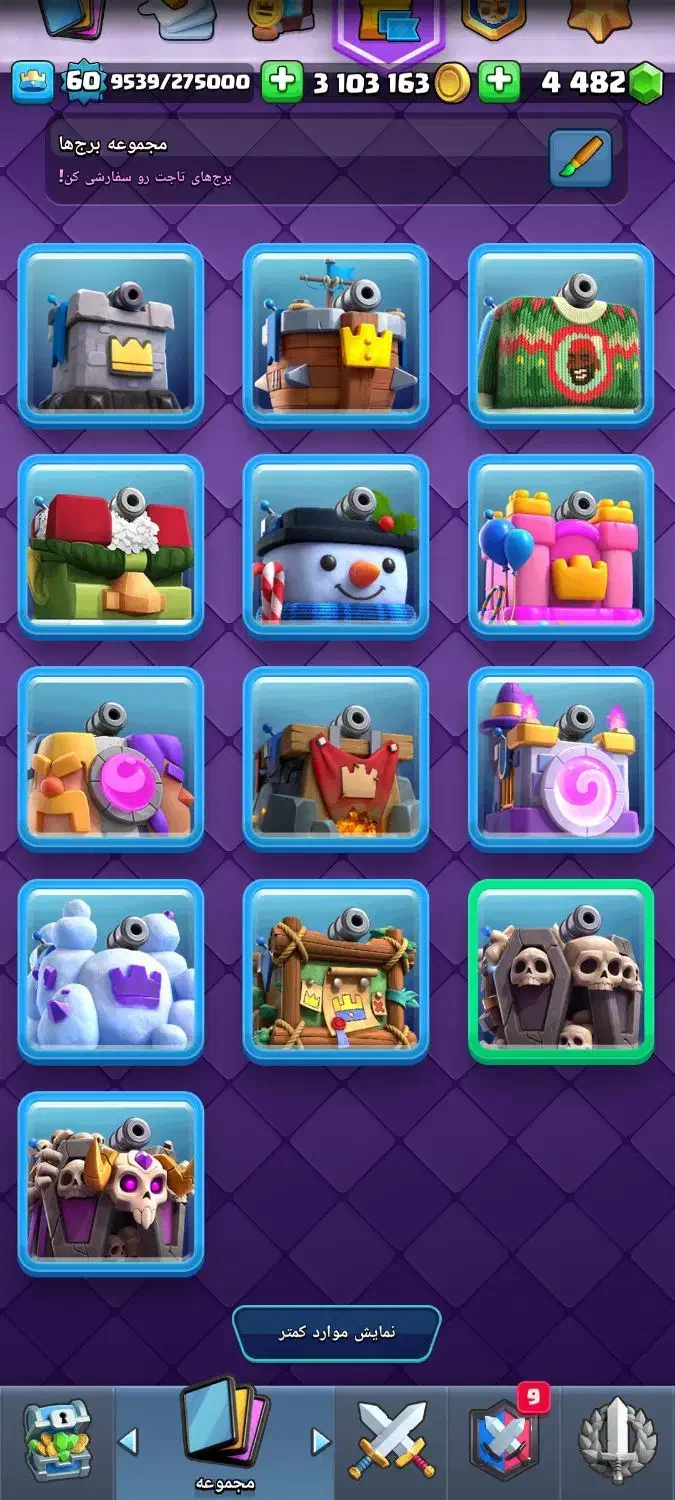Open the clan tab with 9 notifications
This screenshot has height=1500, width=675.
click(503, 1441)
